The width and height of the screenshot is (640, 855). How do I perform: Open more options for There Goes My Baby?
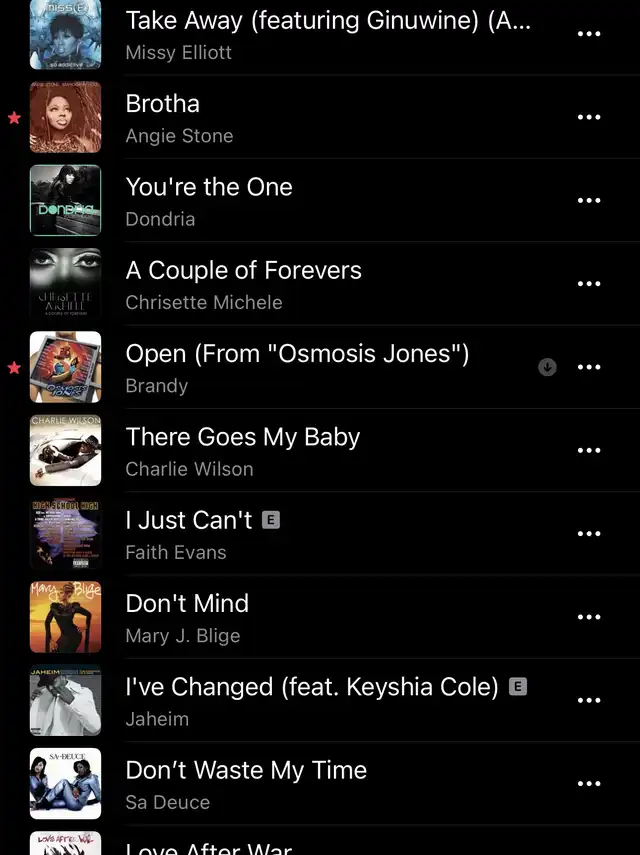(590, 450)
